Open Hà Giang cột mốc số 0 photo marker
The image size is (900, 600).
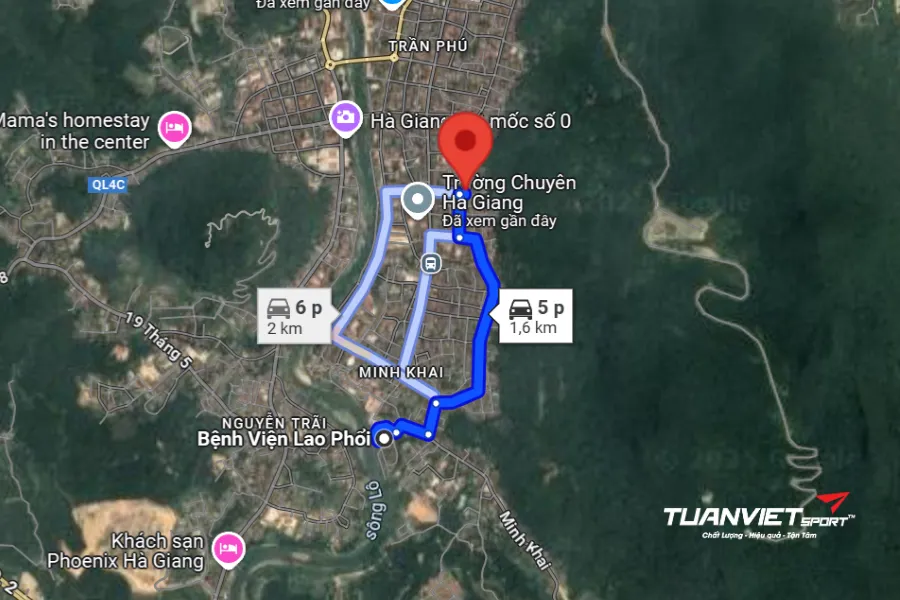tap(347, 118)
